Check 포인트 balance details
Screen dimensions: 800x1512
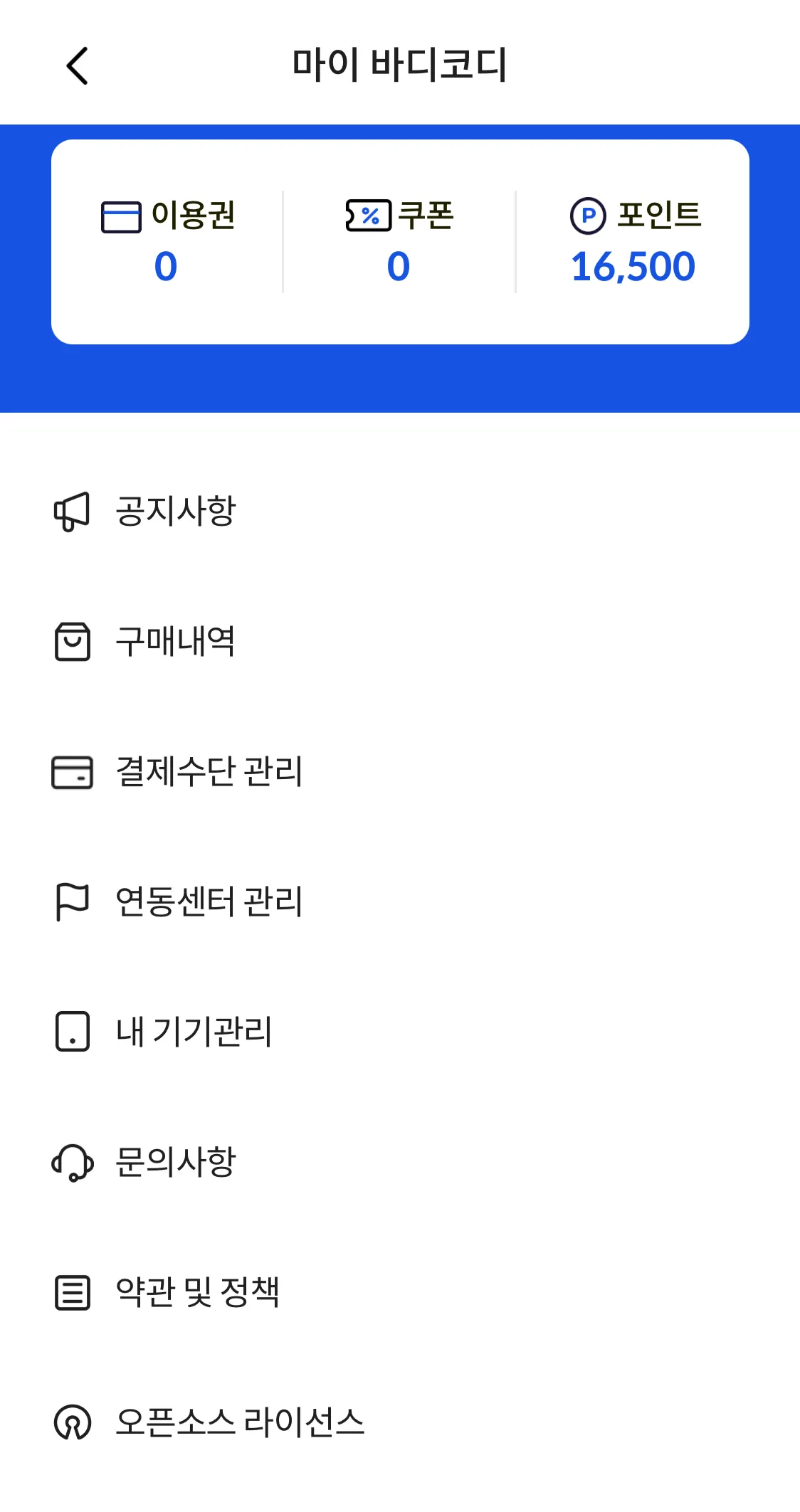tap(633, 241)
